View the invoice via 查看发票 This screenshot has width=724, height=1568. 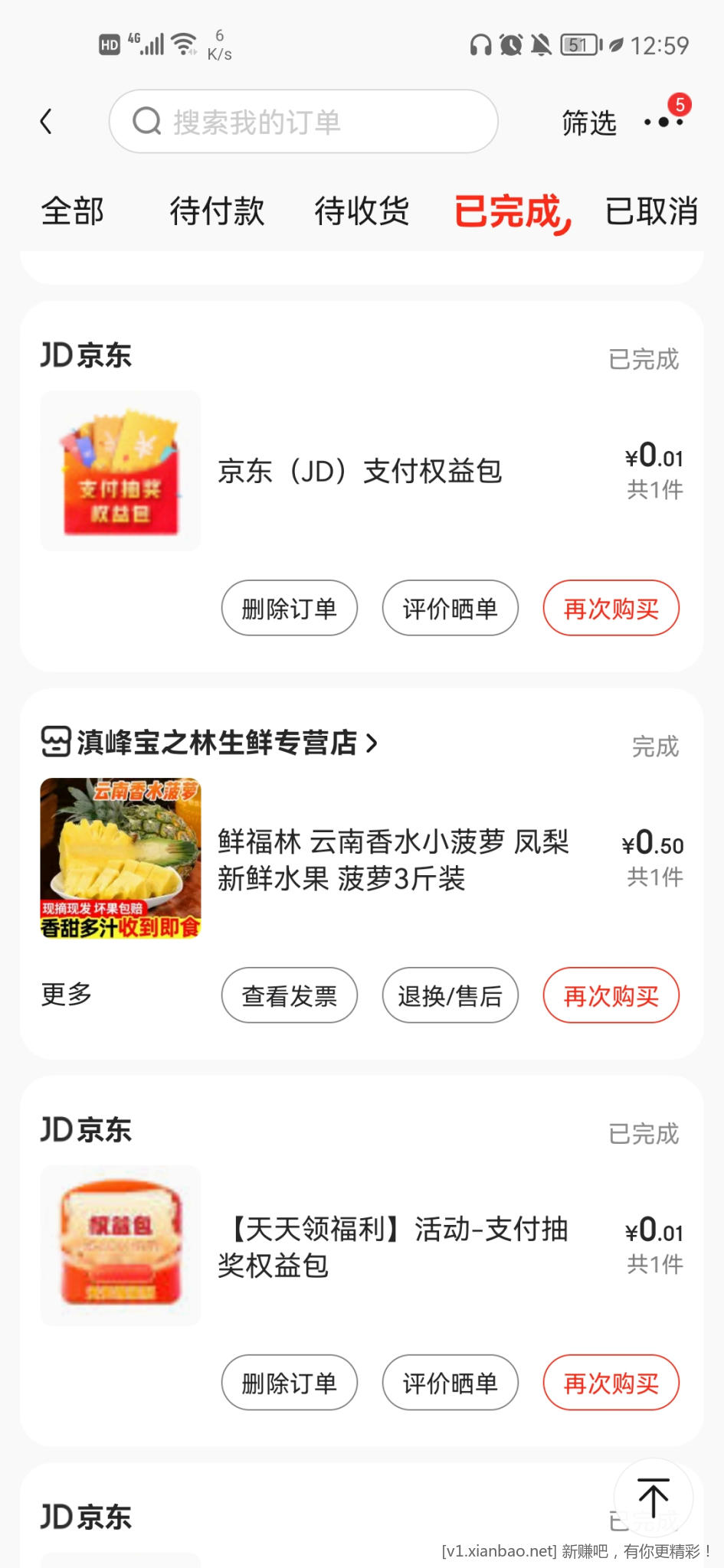click(x=290, y=995)
